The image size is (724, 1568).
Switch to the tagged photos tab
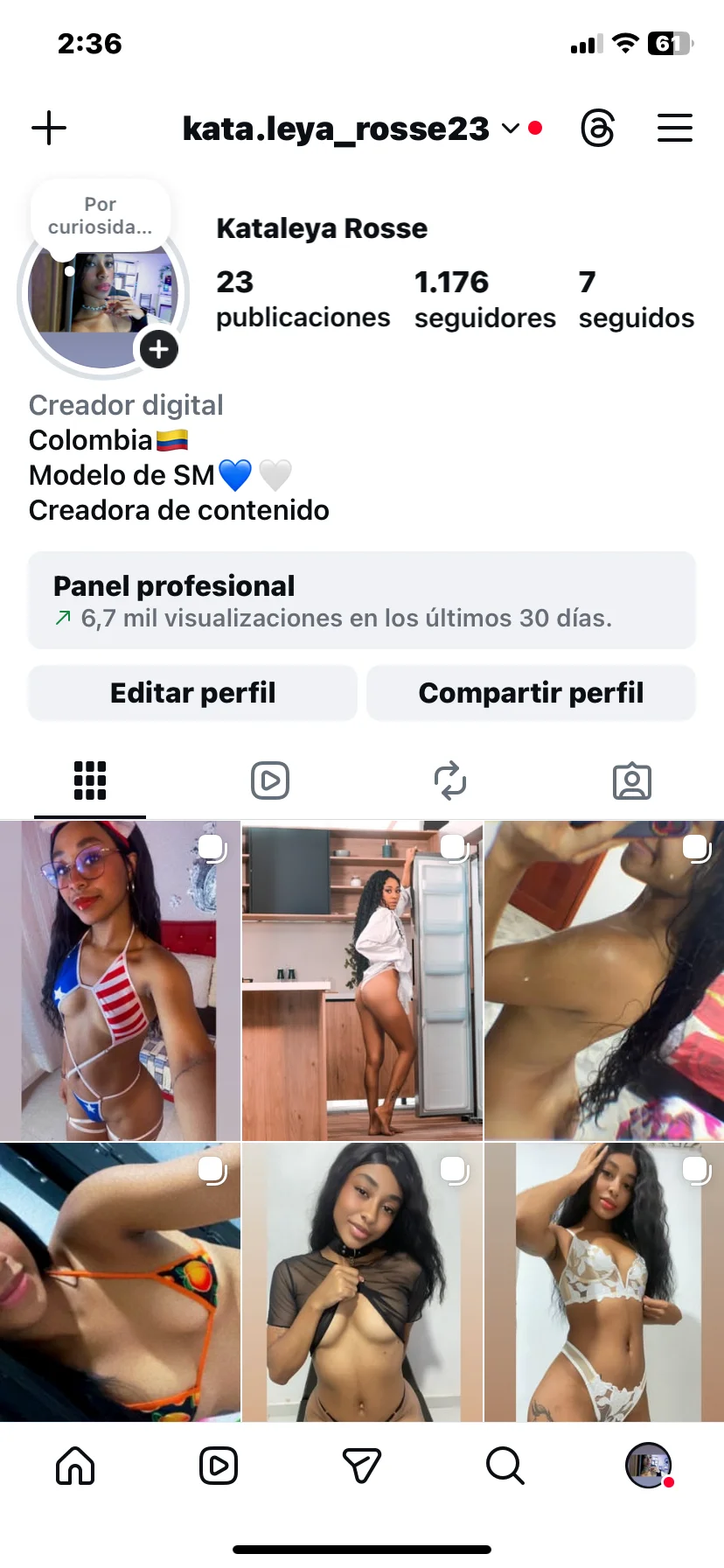click(x=631, y=780)
